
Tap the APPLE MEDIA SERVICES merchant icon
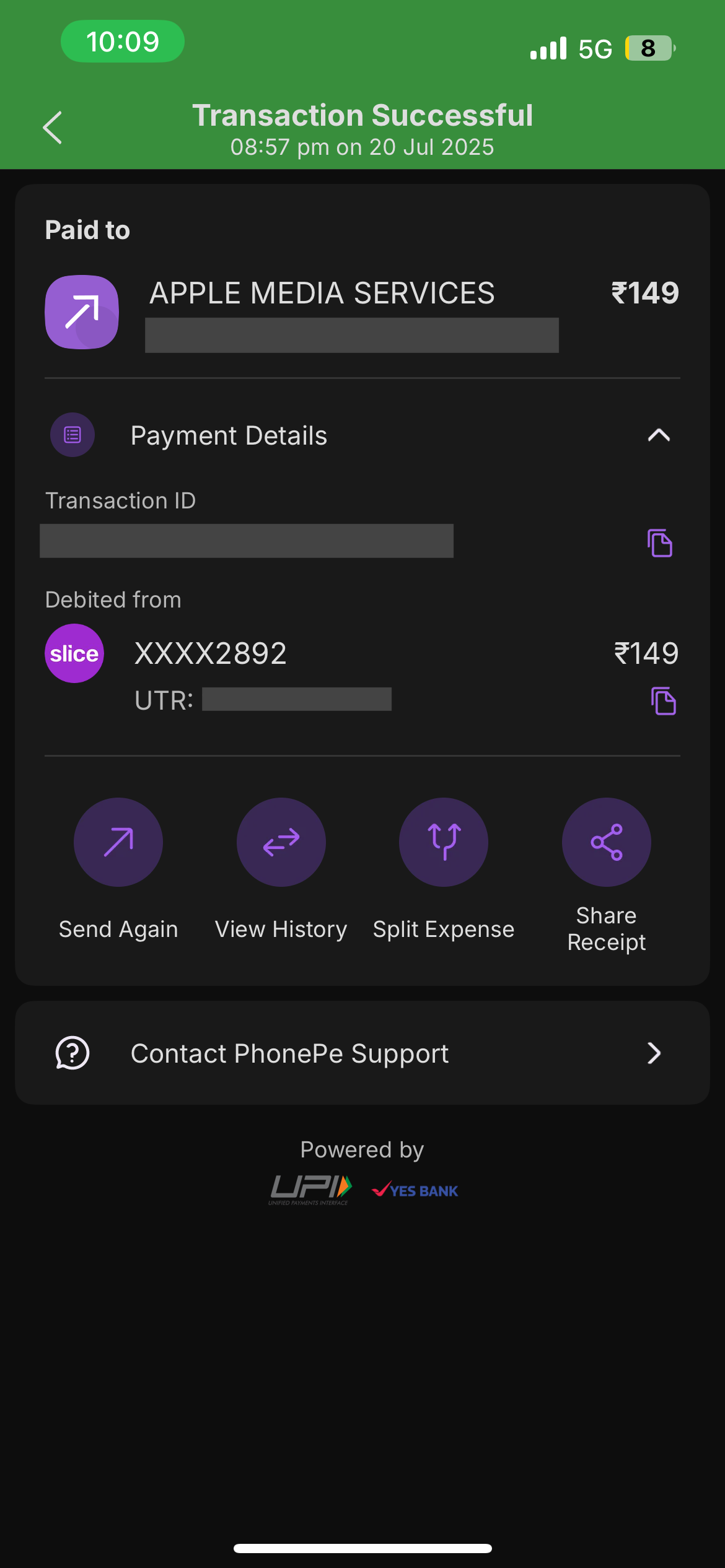81,311
